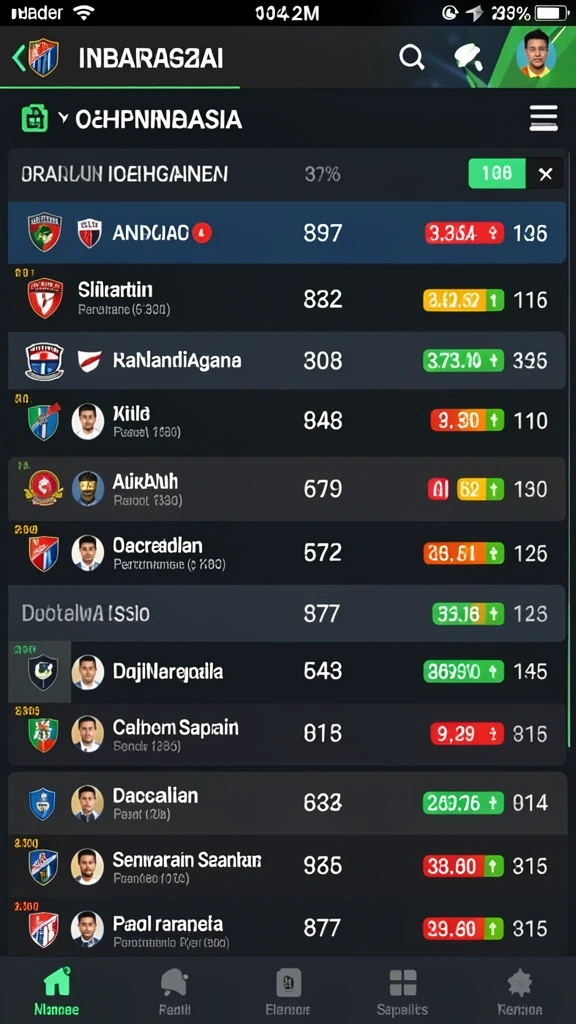Open the Senvarain Saantan row
Screen dimensions: 576x1024
click(x=287, y=866)
